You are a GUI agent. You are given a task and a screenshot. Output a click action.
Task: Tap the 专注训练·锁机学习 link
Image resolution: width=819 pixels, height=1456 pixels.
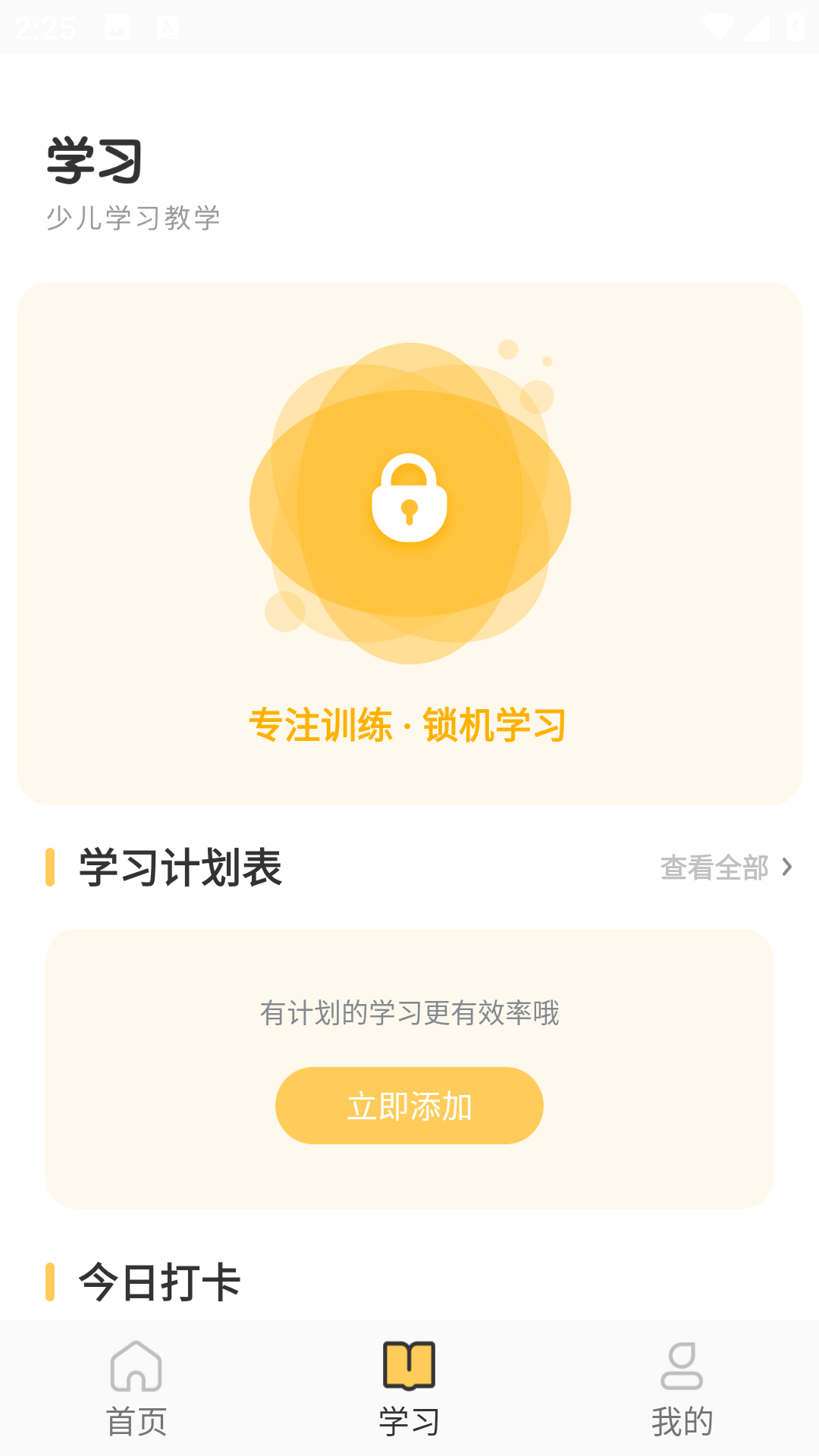pos(409,725)
